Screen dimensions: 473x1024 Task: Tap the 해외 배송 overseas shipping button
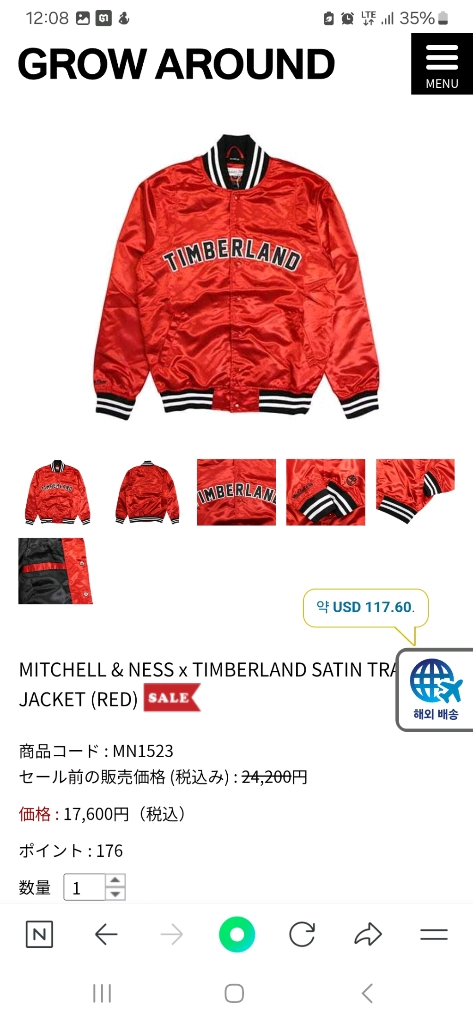435,690
